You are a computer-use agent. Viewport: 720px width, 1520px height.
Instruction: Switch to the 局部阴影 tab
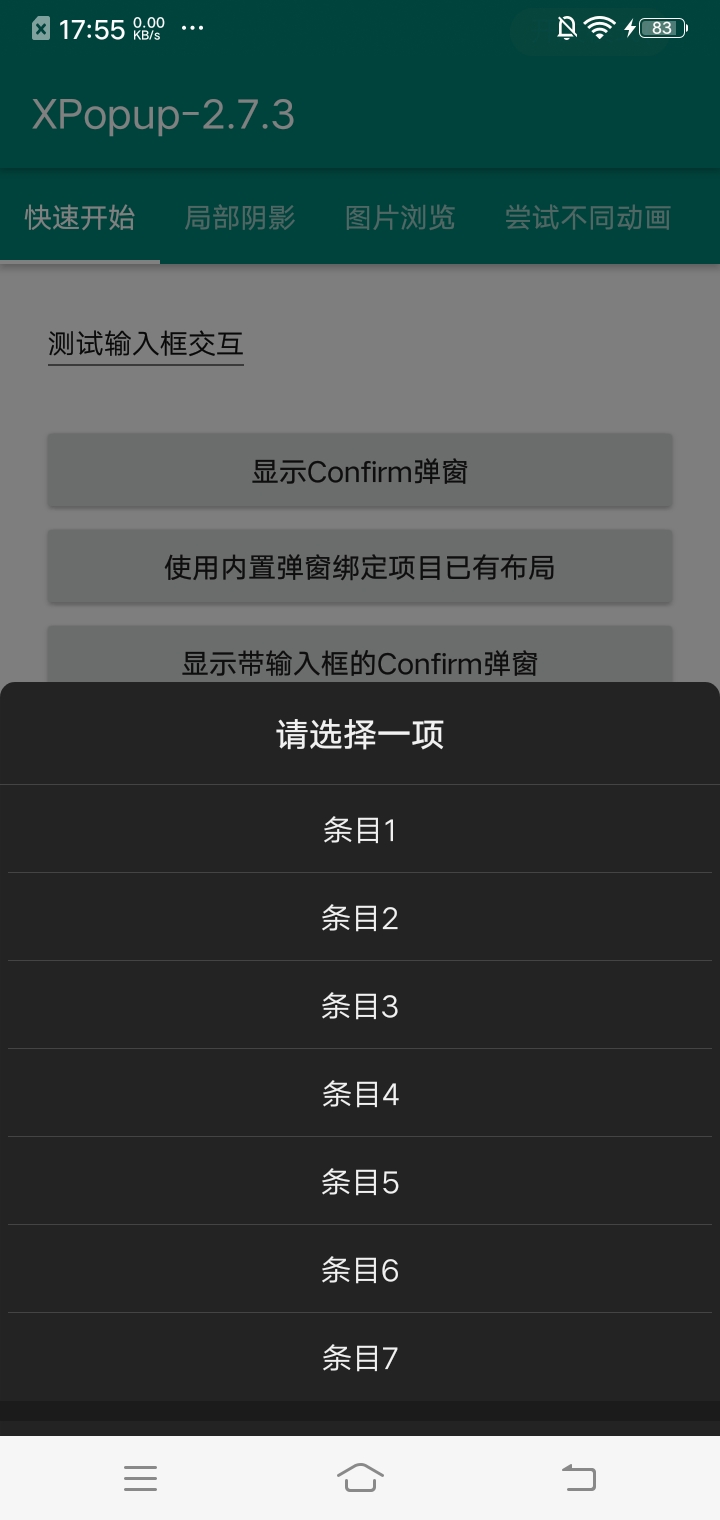tap(240, 217)
